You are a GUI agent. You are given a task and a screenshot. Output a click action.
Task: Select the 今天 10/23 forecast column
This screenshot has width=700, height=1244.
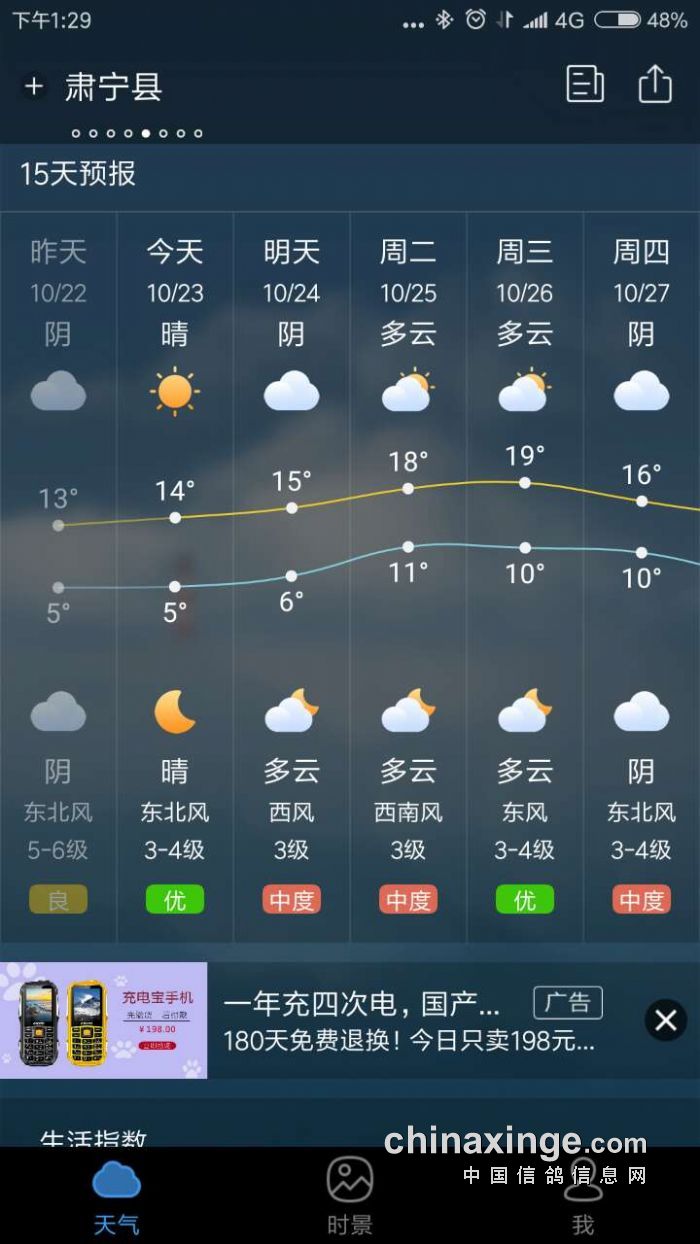tap(175, 575)
